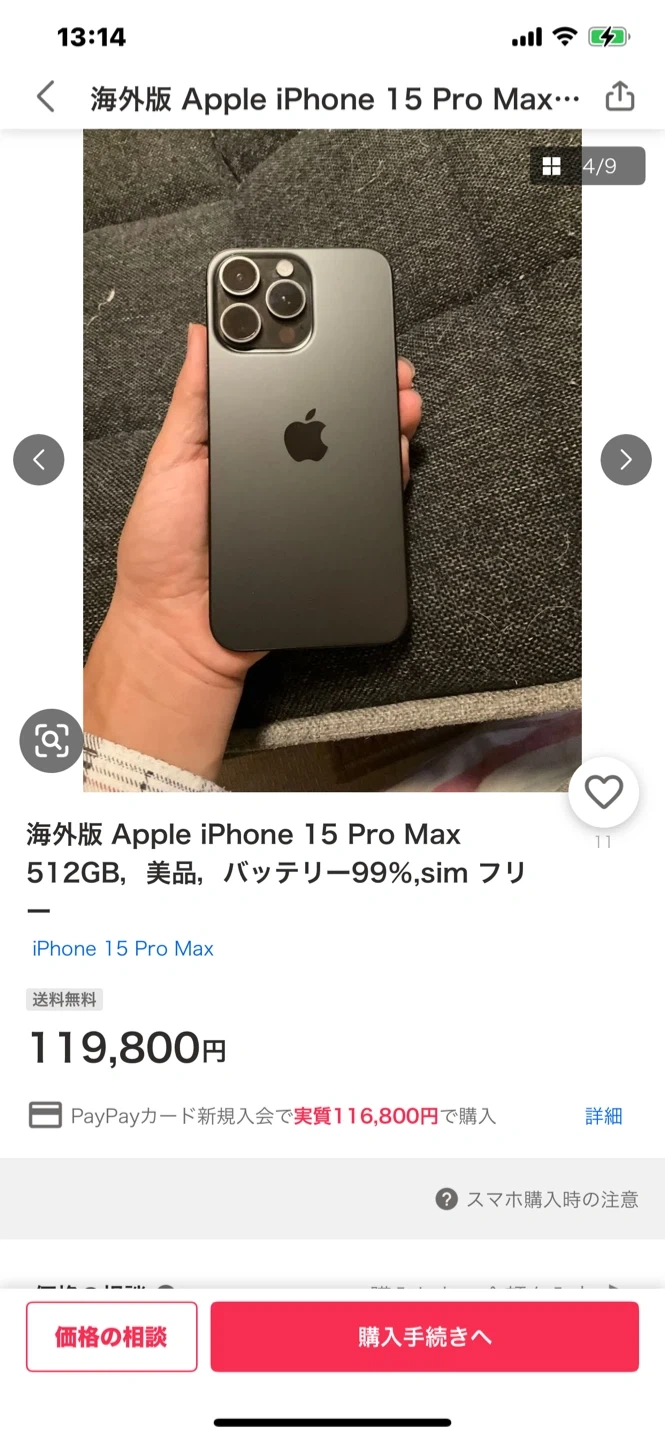This screenshot has width=665, height=1440.
Task: Show the previous product photo
Action: point(39,460)
